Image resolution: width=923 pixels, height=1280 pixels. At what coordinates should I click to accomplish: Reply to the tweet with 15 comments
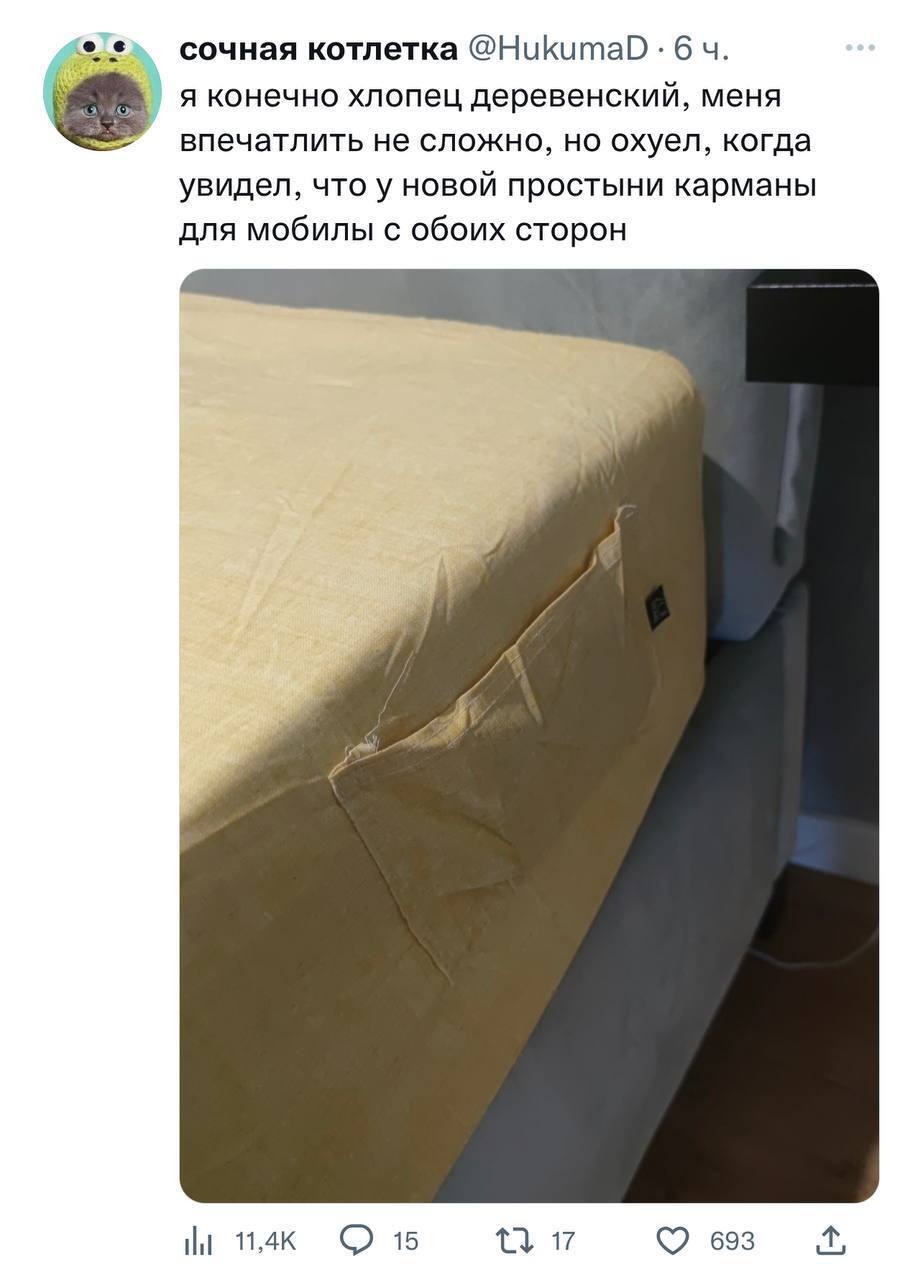357,1241
